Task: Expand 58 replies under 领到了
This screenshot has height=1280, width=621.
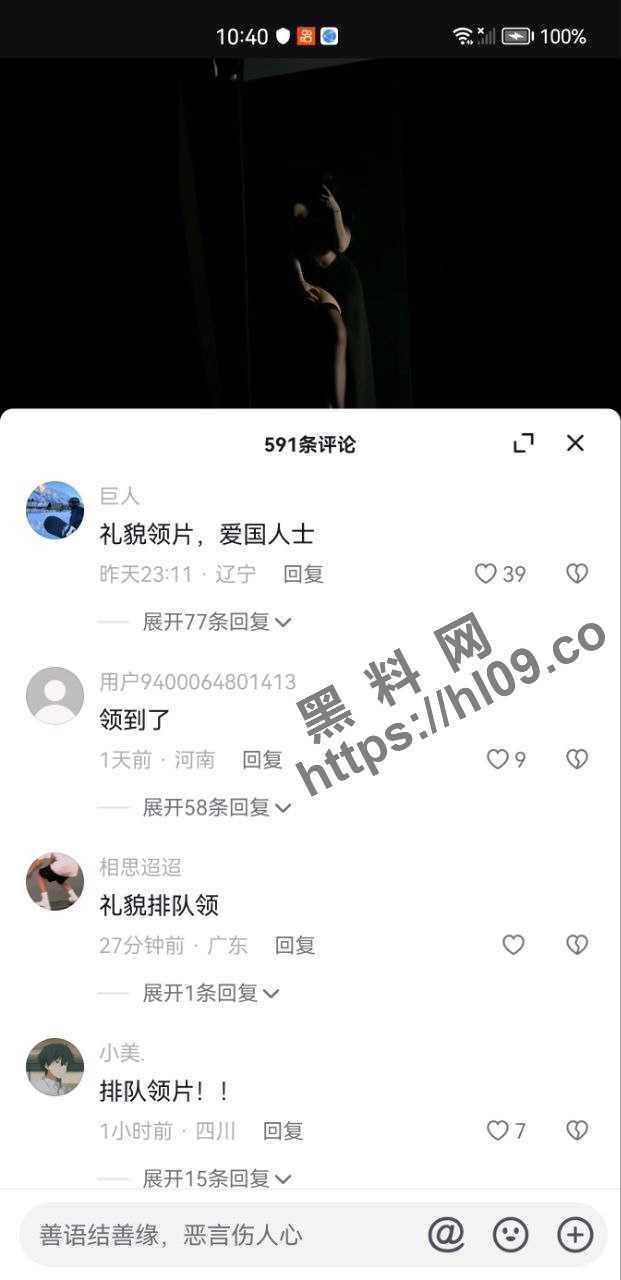Action: 216,808
